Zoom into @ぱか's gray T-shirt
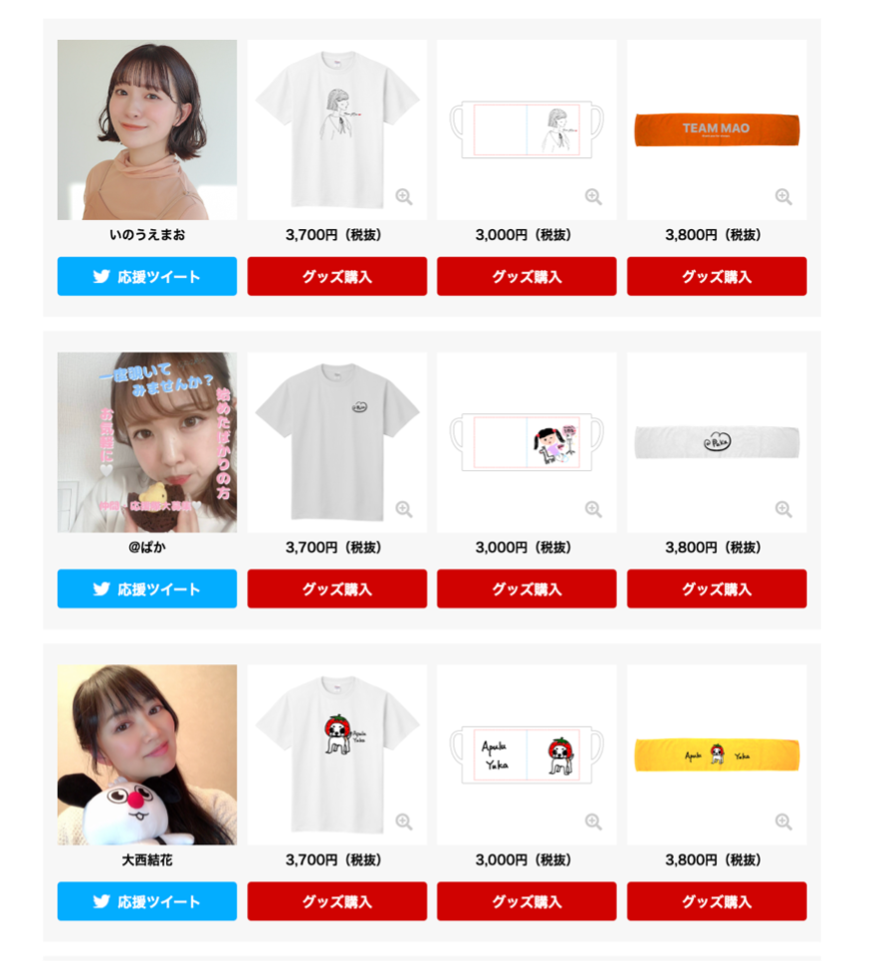Screen dimensions: 880x965 coord(404,509)
